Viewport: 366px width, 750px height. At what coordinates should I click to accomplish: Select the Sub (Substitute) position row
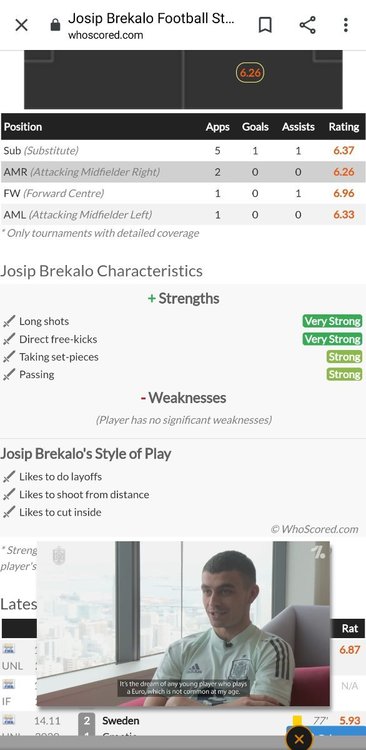tap(183, 151)
